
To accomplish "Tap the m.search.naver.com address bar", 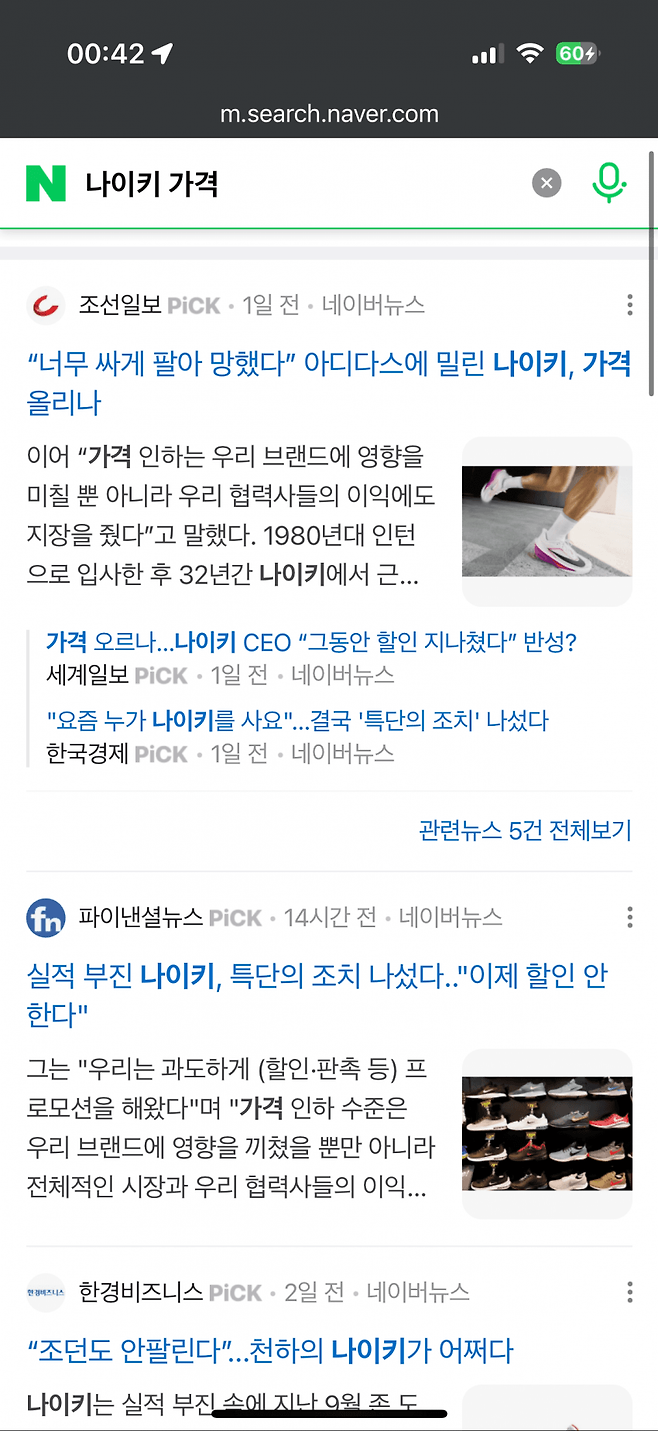I will pyautogui.click(x=329, y=114).
